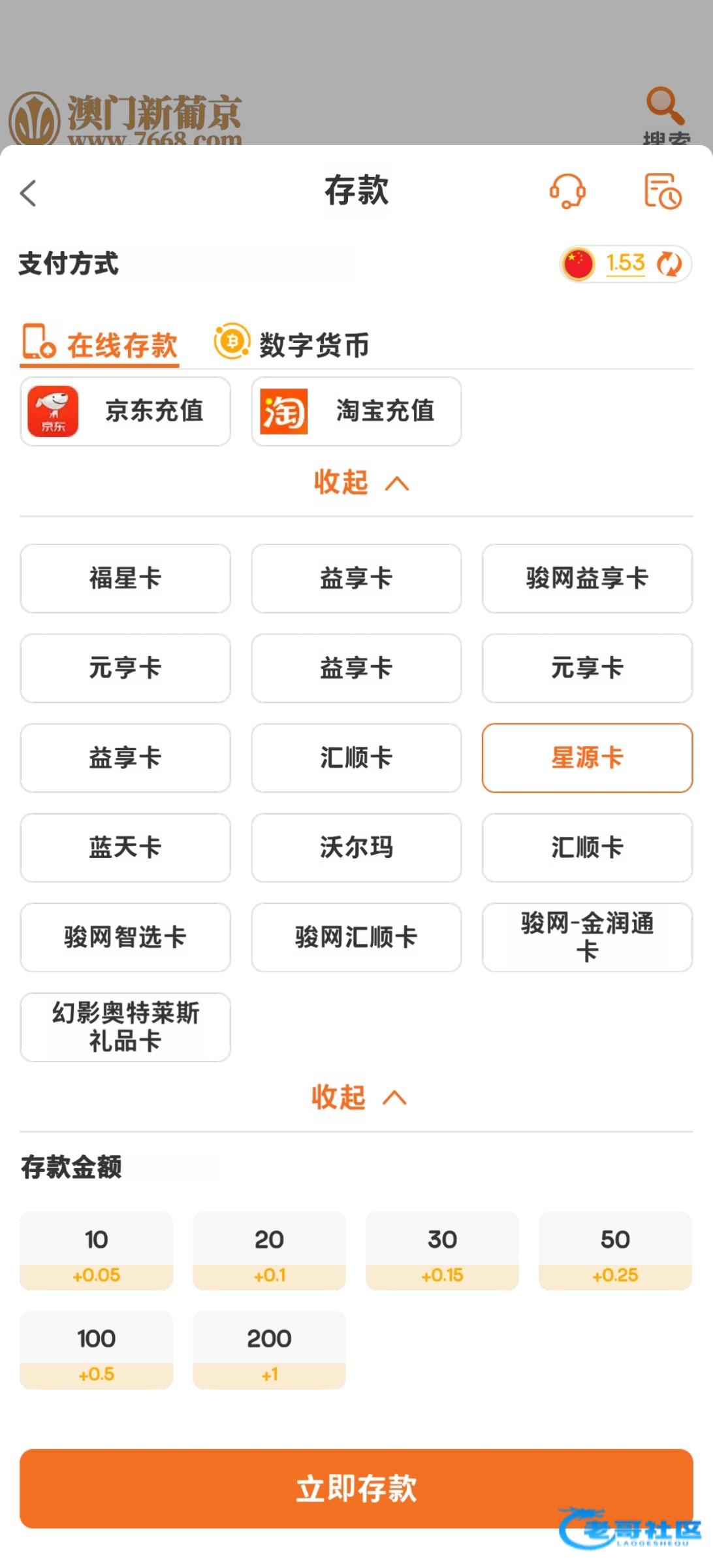
Task: Select the 骏网益享卡 card option
Action: (x=587, y=578)
